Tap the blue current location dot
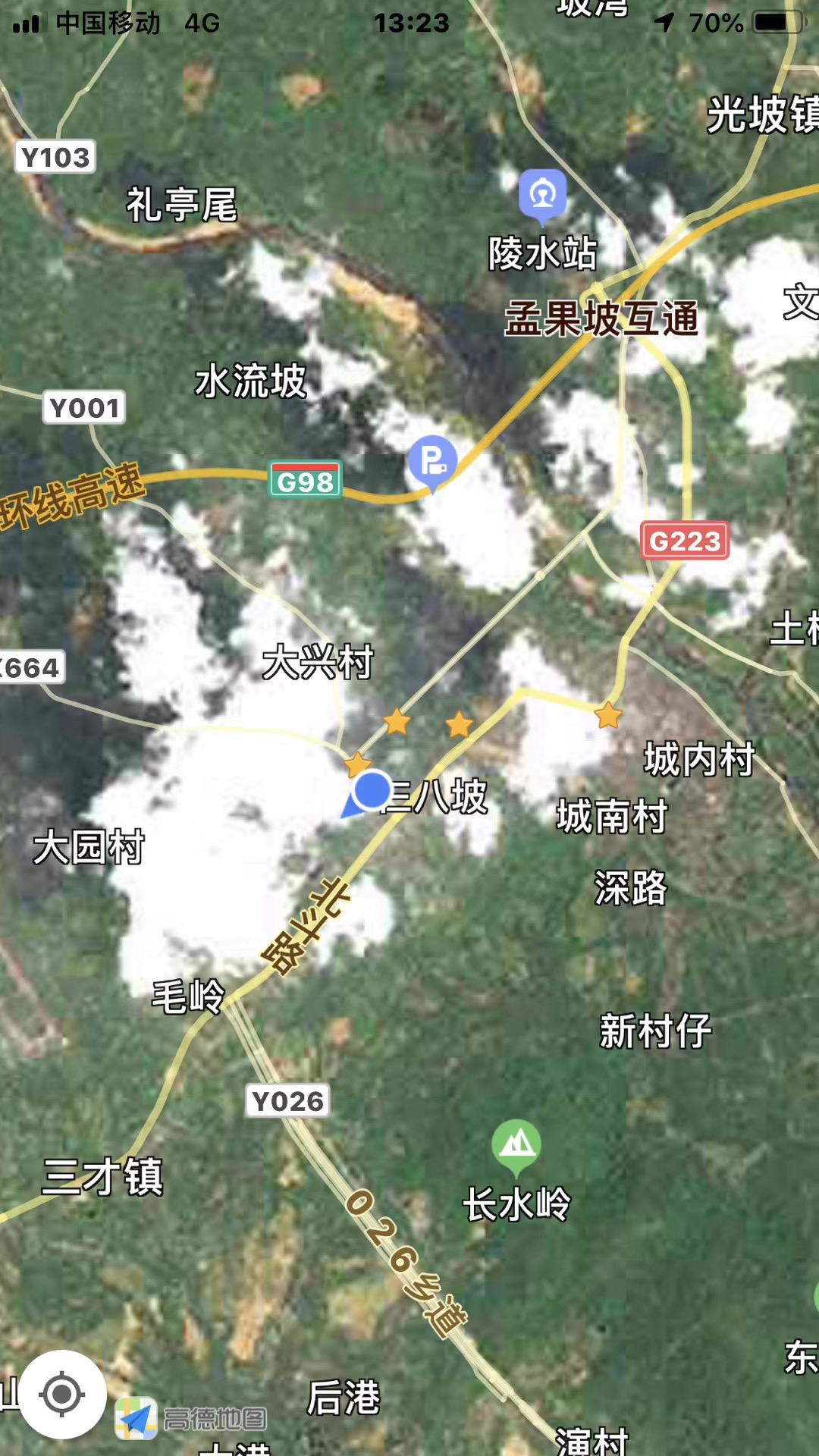The width and height of the screenshot is (819, 1456). (x=372, y=790)
